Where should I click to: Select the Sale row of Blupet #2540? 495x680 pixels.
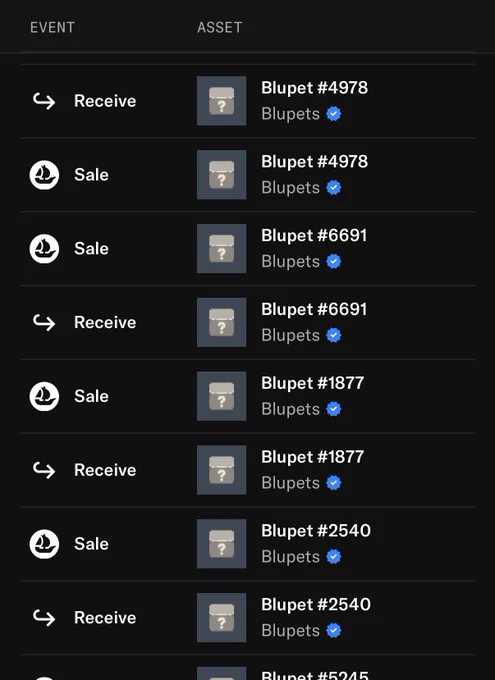pyautogui.click(x=247, y=544)
